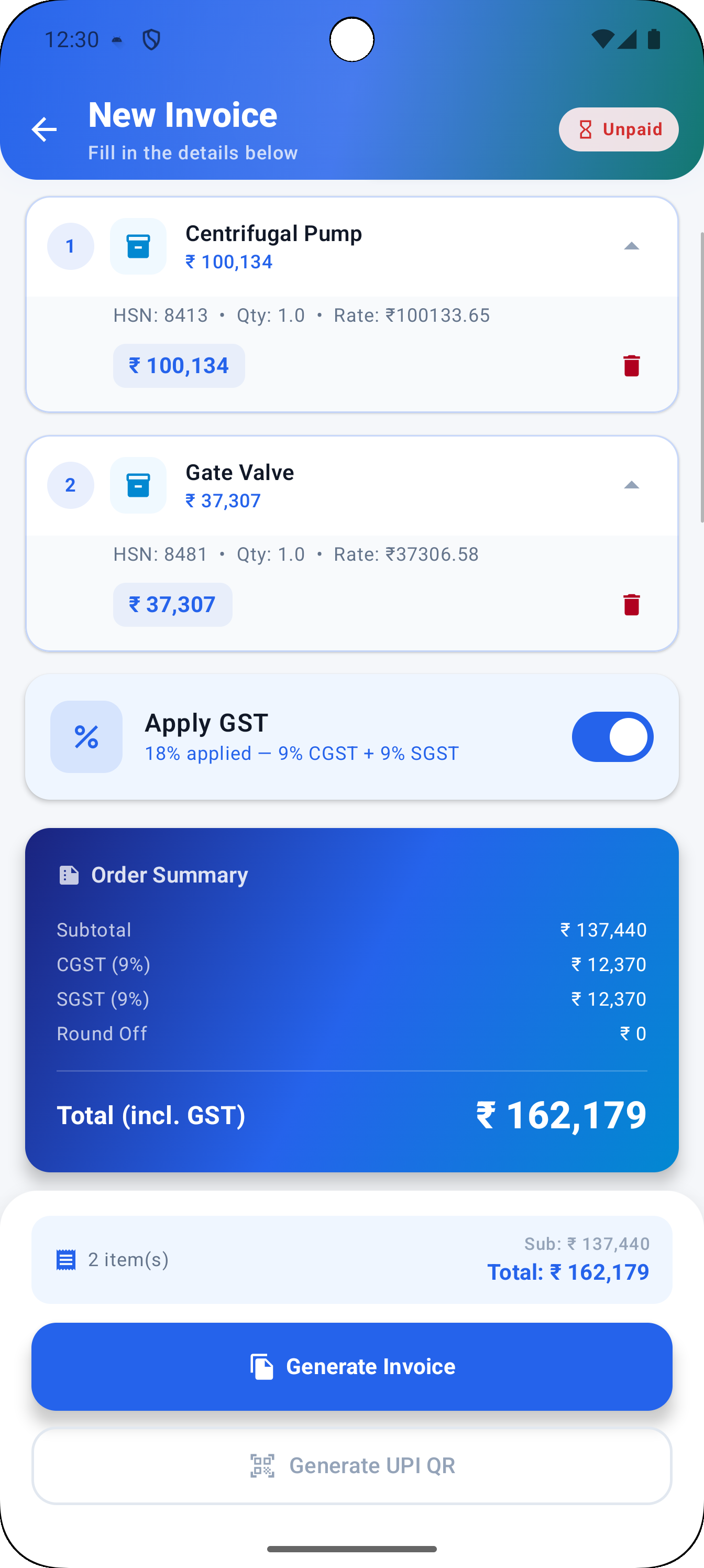704x1568 pixels.
Task: Delete the Centrifugal Pump item
Action: tap(631, 366)
